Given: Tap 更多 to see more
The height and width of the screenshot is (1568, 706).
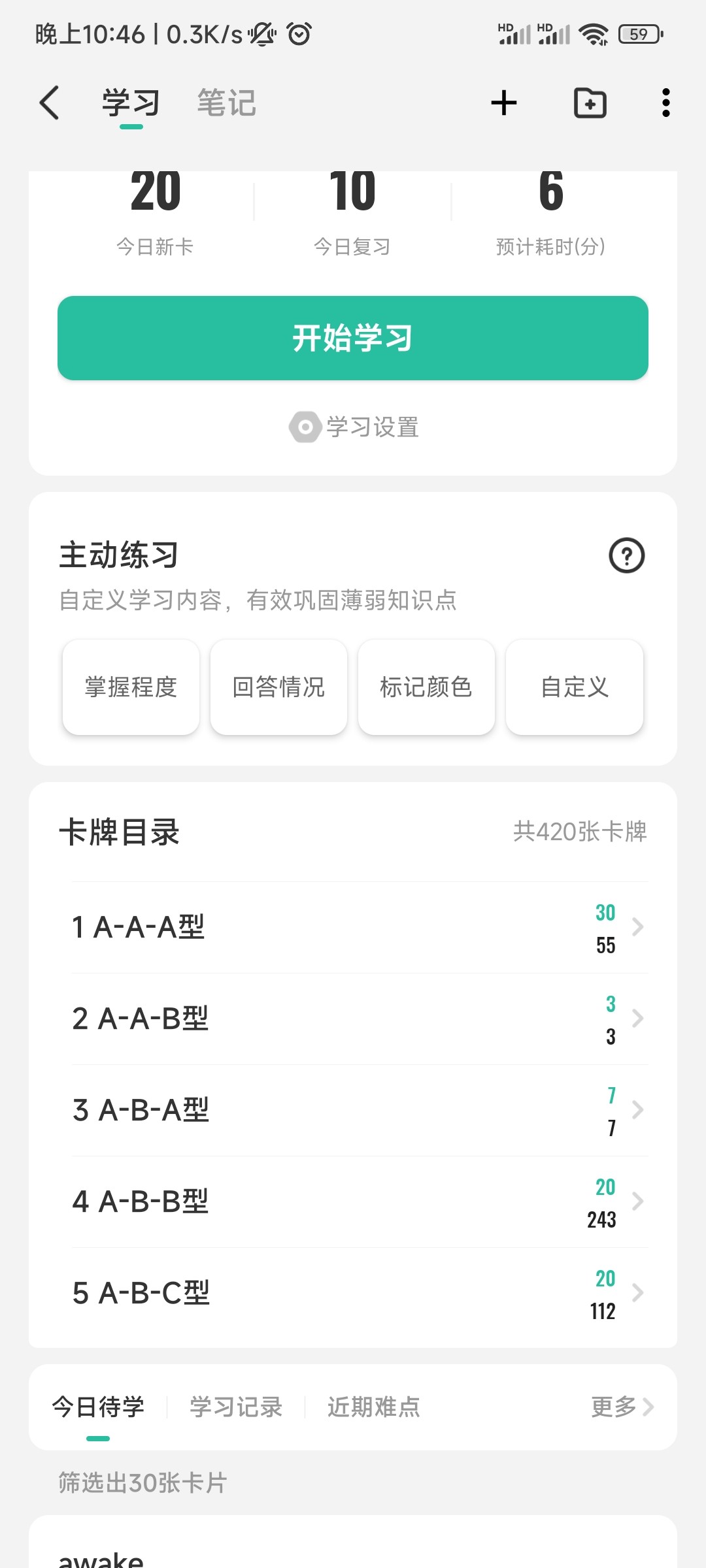Looking at the screenshot, I should pos(622,1407).
